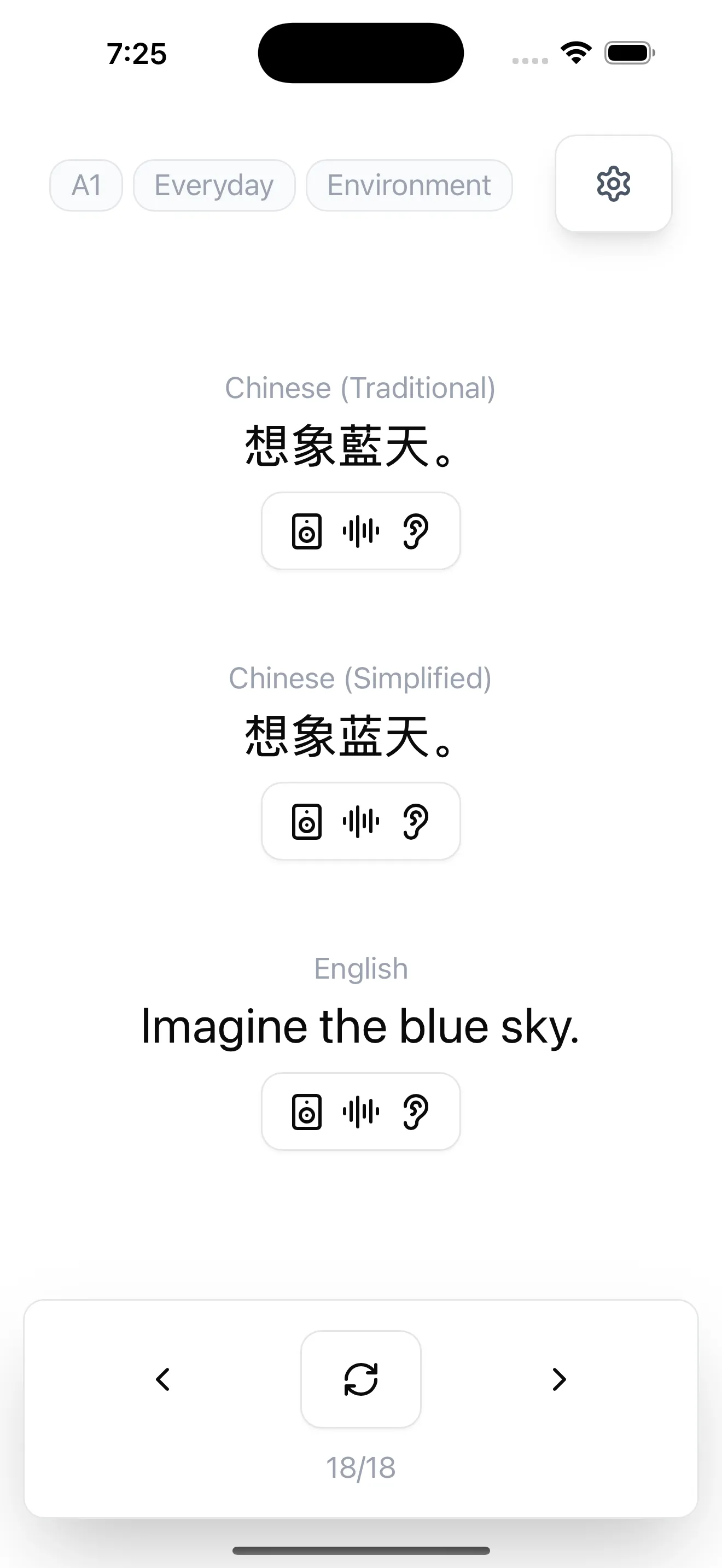Play speaker audio for Chinese (Traditional)
The image size is (722, 1568).
tap(306, 531)
